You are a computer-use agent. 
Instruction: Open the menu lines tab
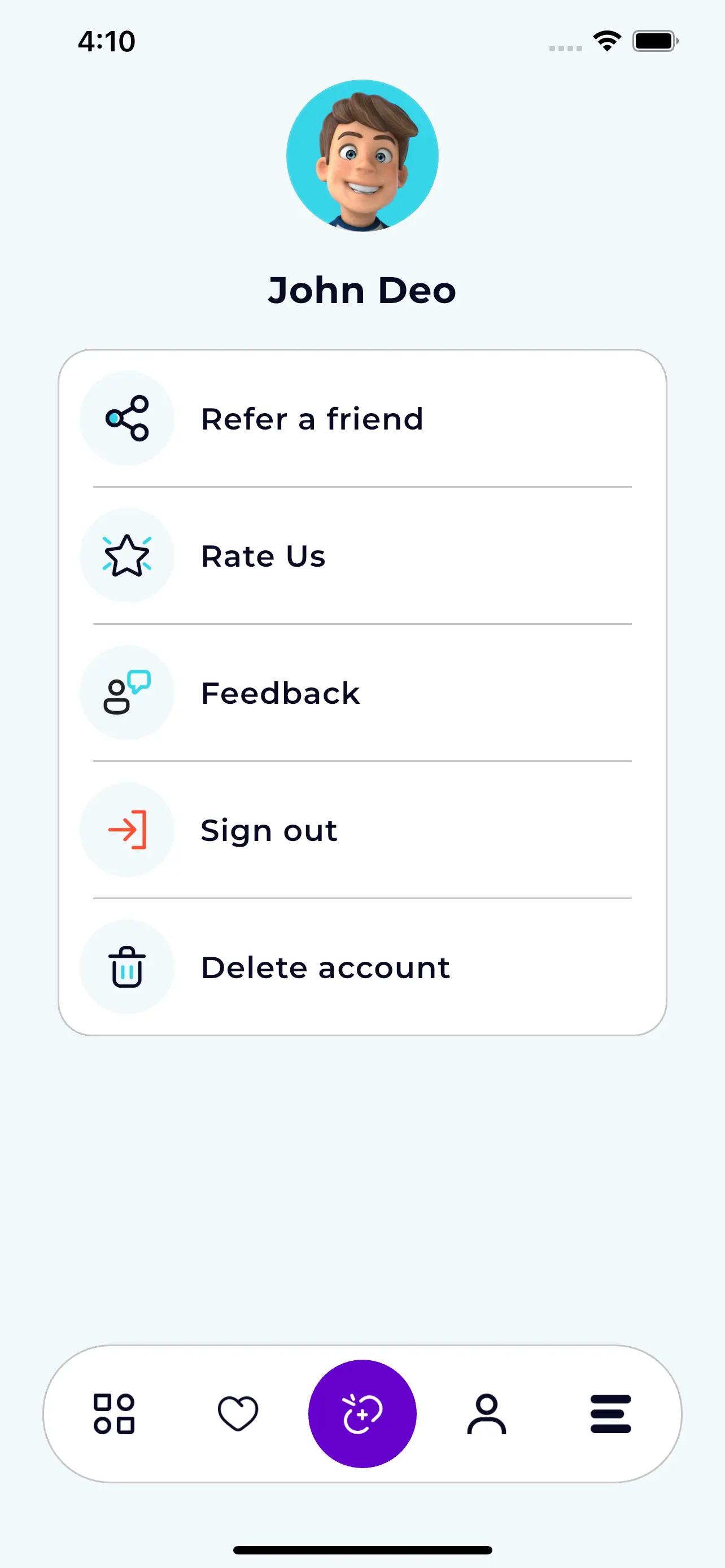[x=610, y=1413]
